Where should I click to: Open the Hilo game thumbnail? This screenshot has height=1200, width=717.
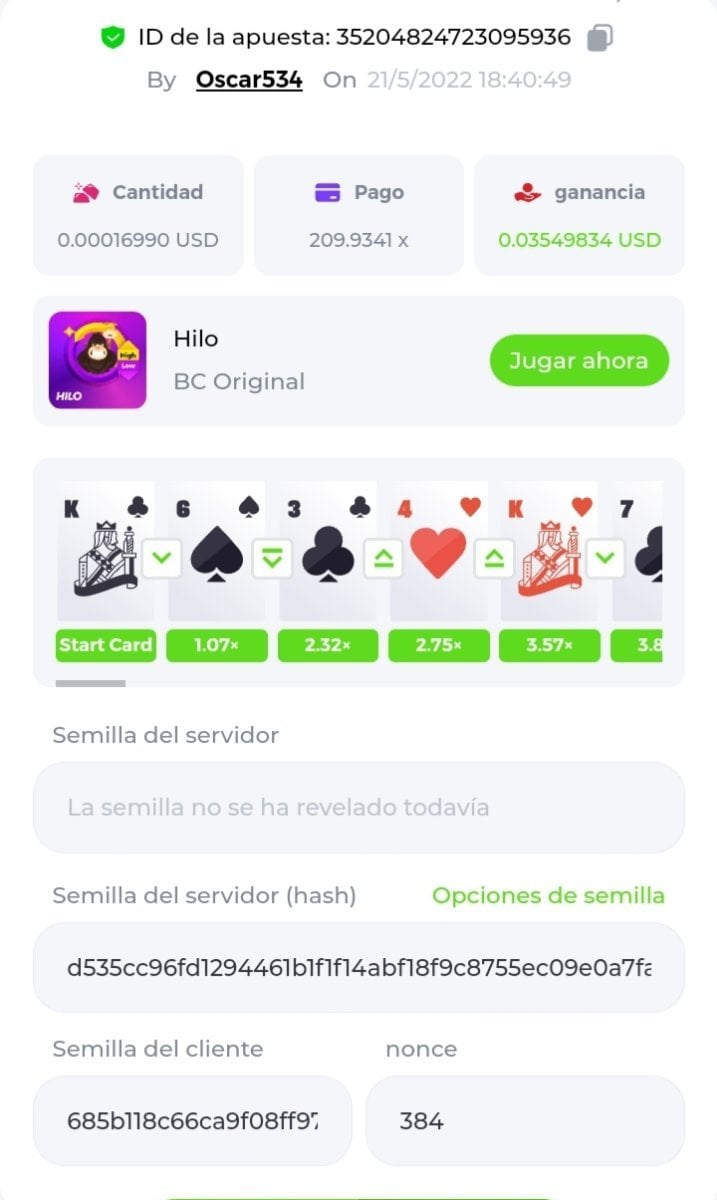(98, 361)
